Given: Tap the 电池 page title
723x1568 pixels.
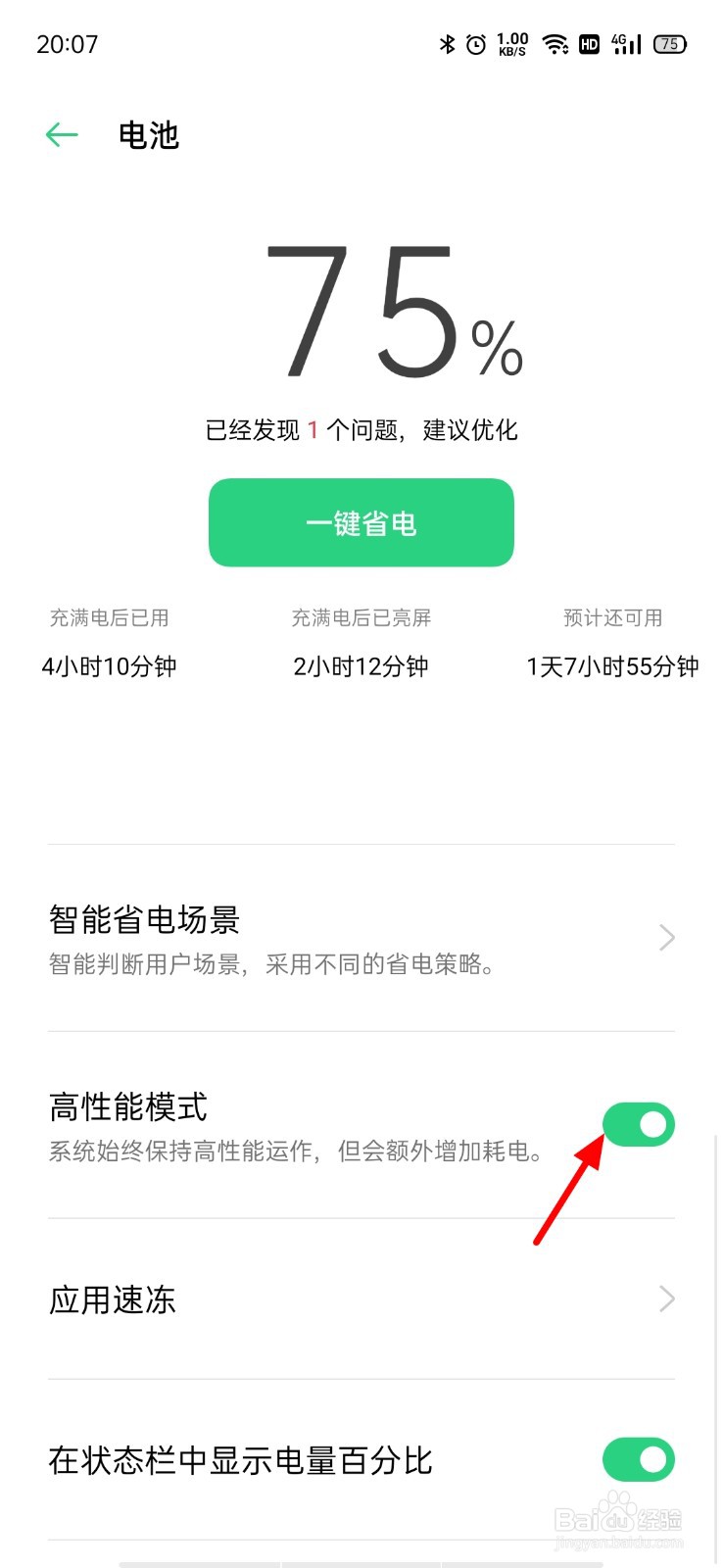Looking at the screenshot, I should [148, 136].
